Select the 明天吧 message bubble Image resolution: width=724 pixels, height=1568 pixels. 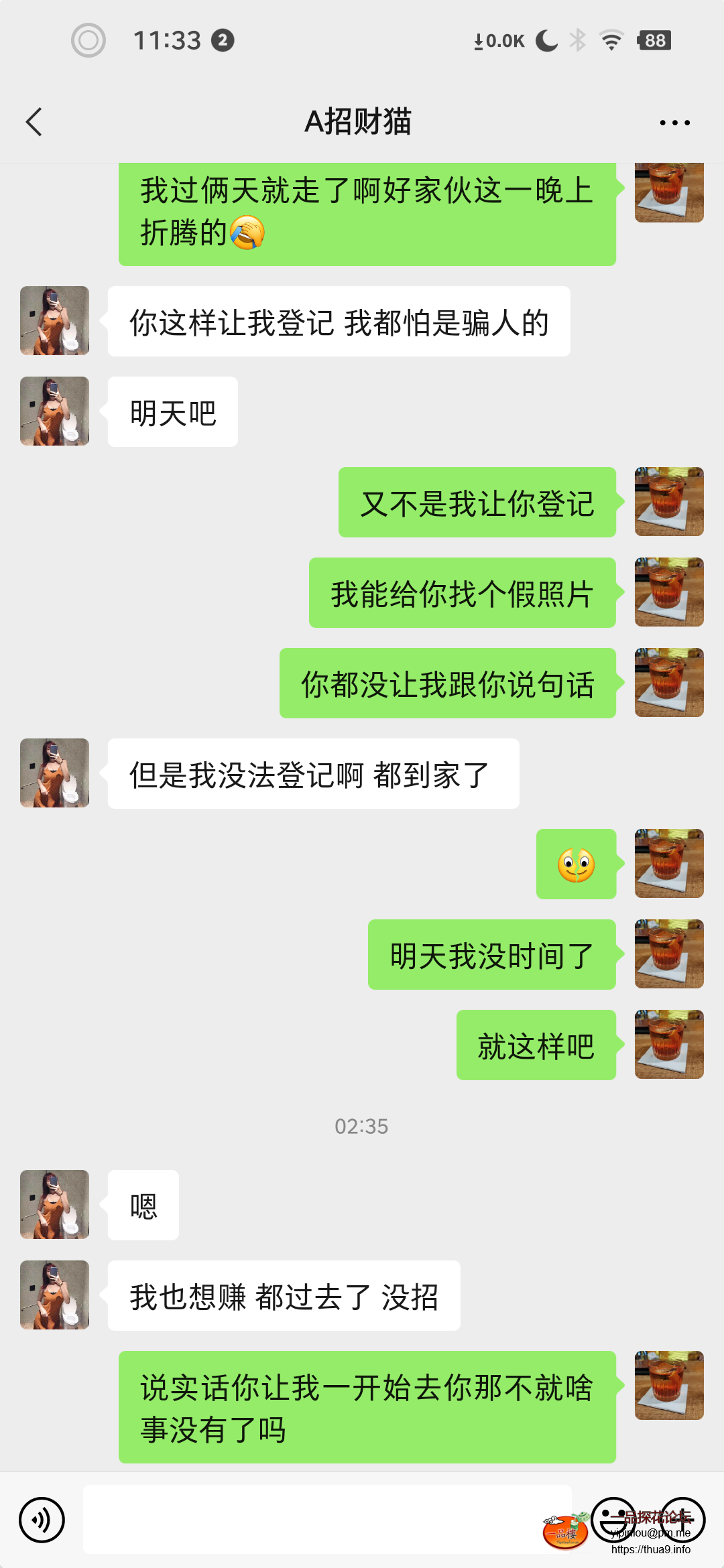tap(172, 411)
